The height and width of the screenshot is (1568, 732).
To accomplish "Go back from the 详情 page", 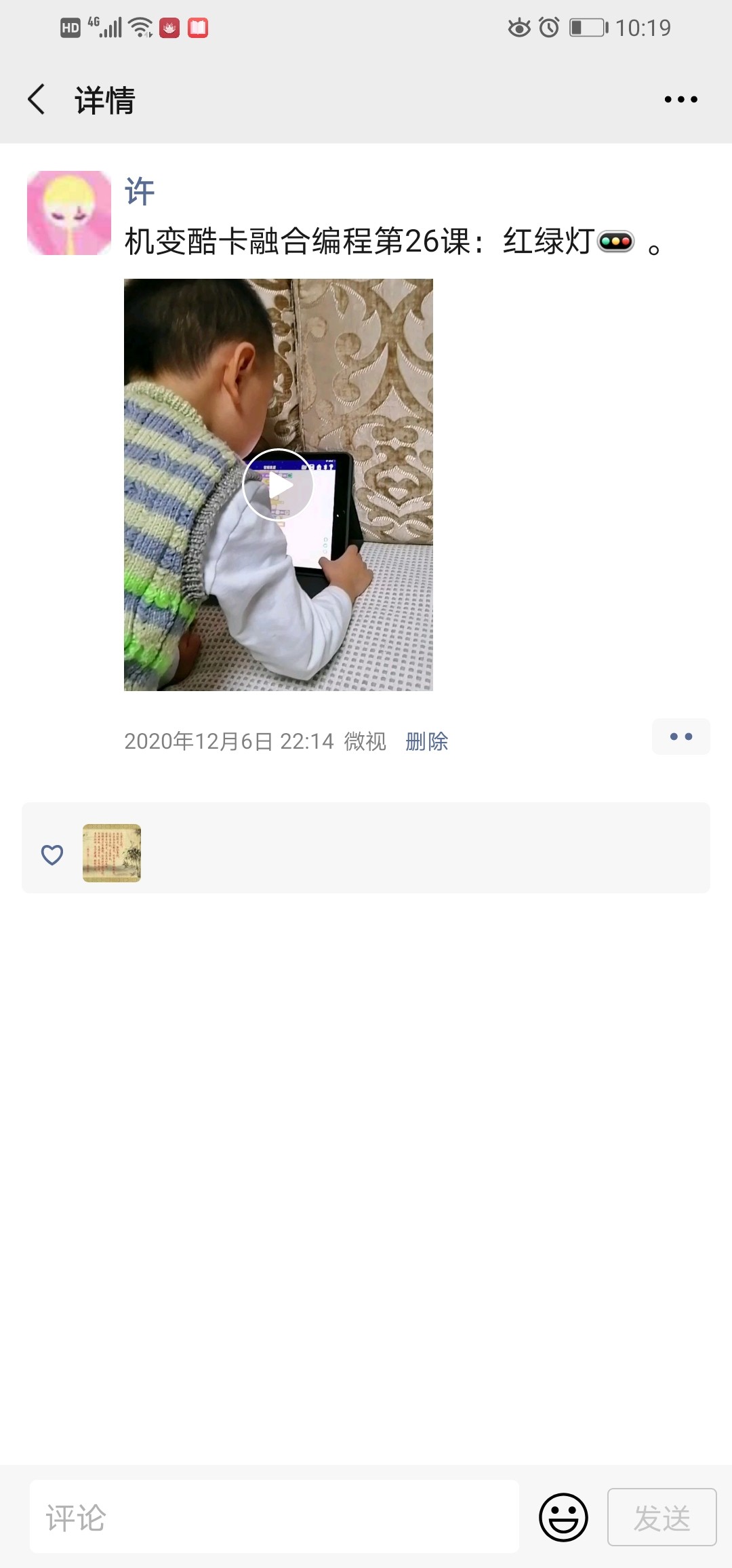I will [37, 100].
